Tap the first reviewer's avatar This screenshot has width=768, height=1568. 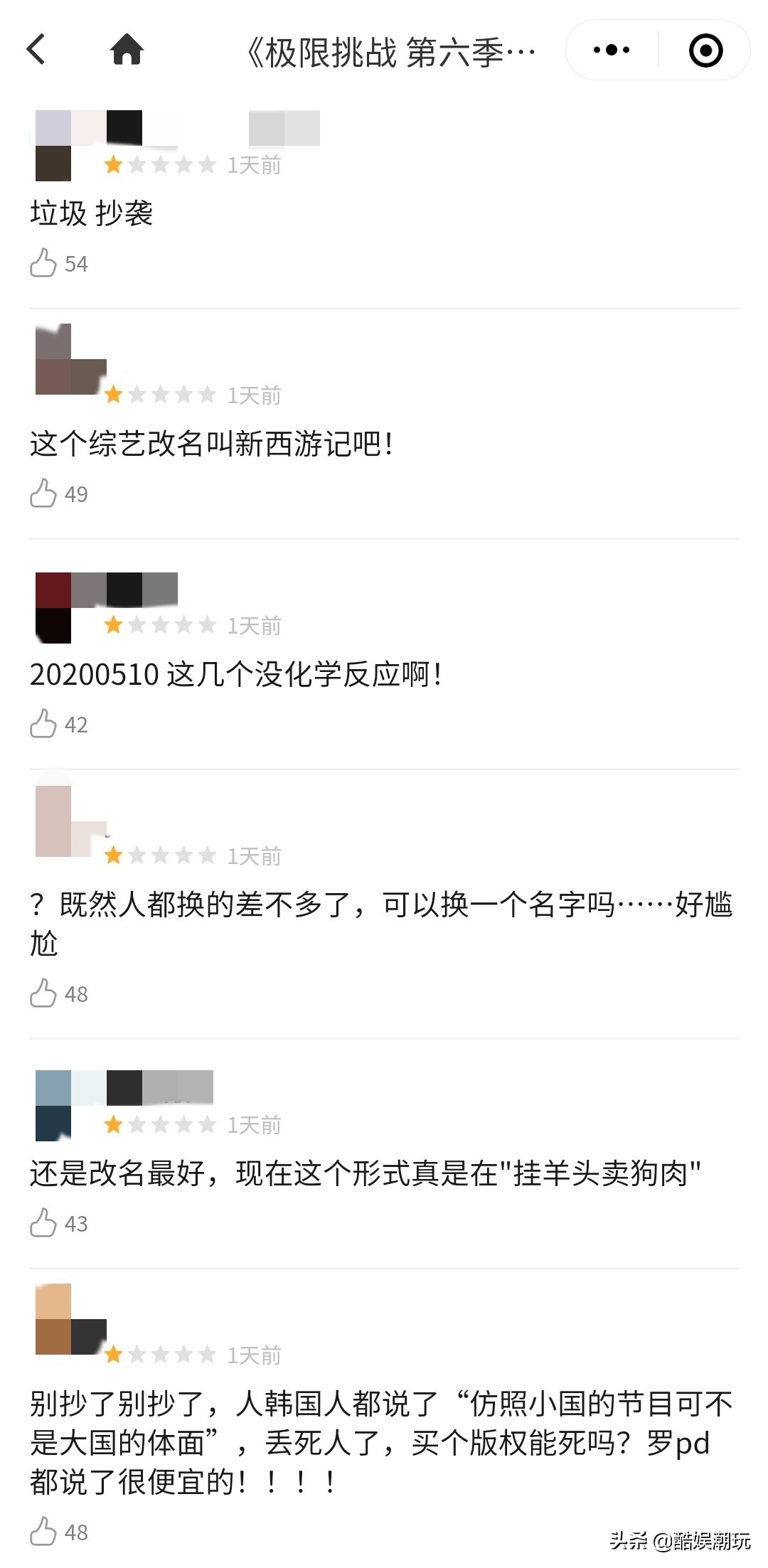[53, 142]
